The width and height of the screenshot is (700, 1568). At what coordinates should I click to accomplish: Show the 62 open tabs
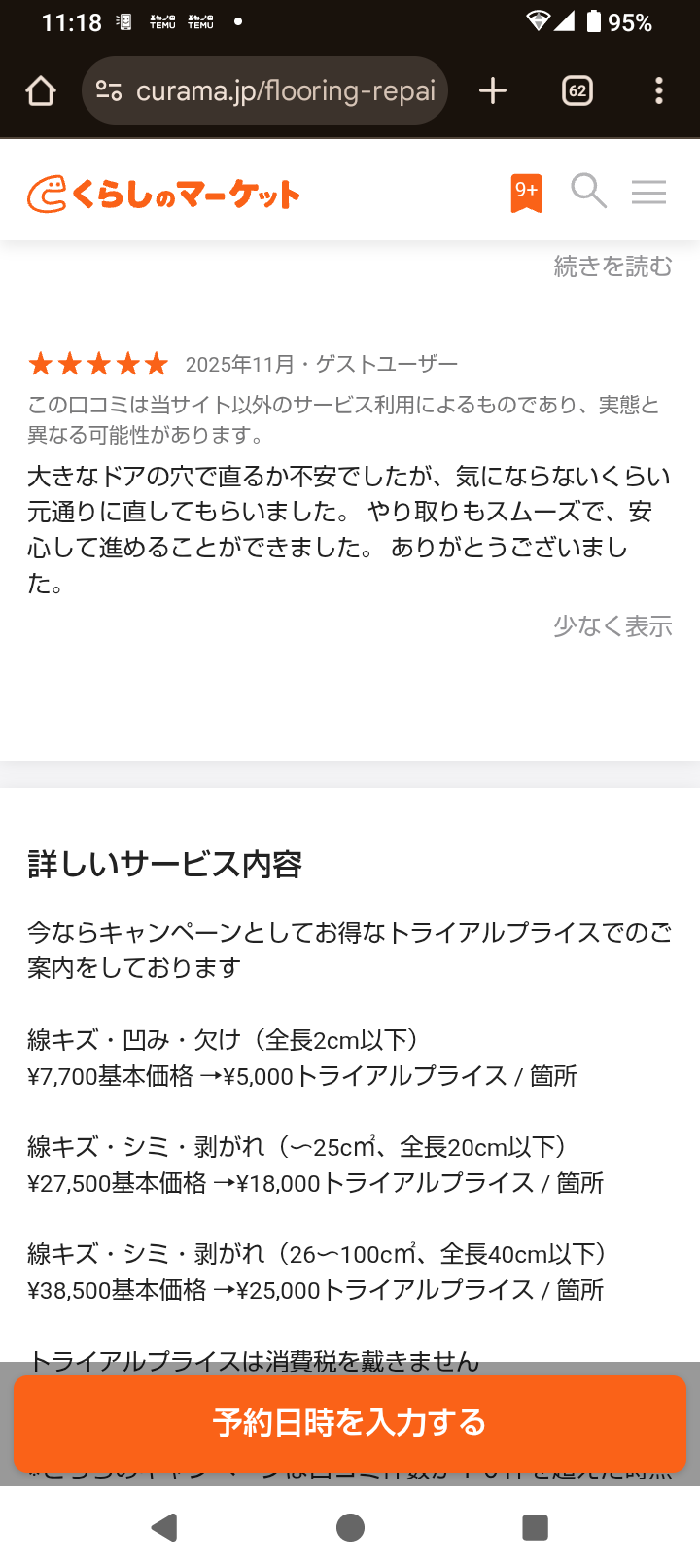pyautogui.click(x=577, y=91)
